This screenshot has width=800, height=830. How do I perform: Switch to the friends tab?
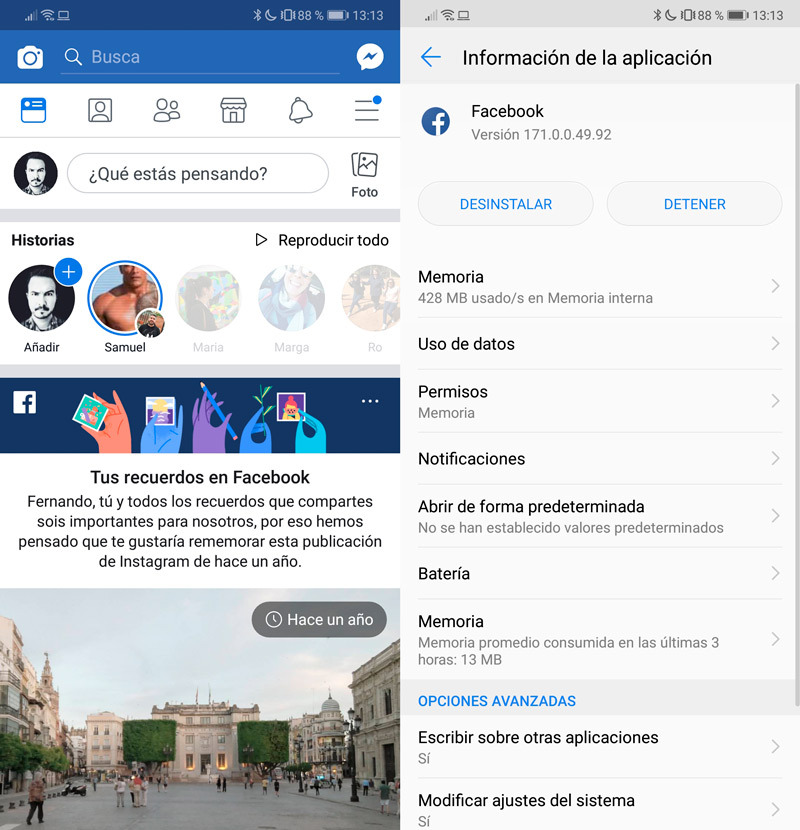167,110
